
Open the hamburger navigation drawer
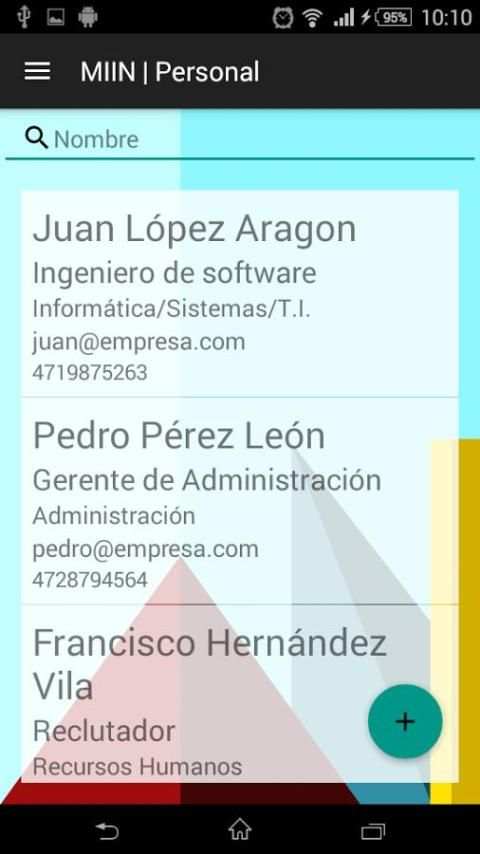[37, 71]
